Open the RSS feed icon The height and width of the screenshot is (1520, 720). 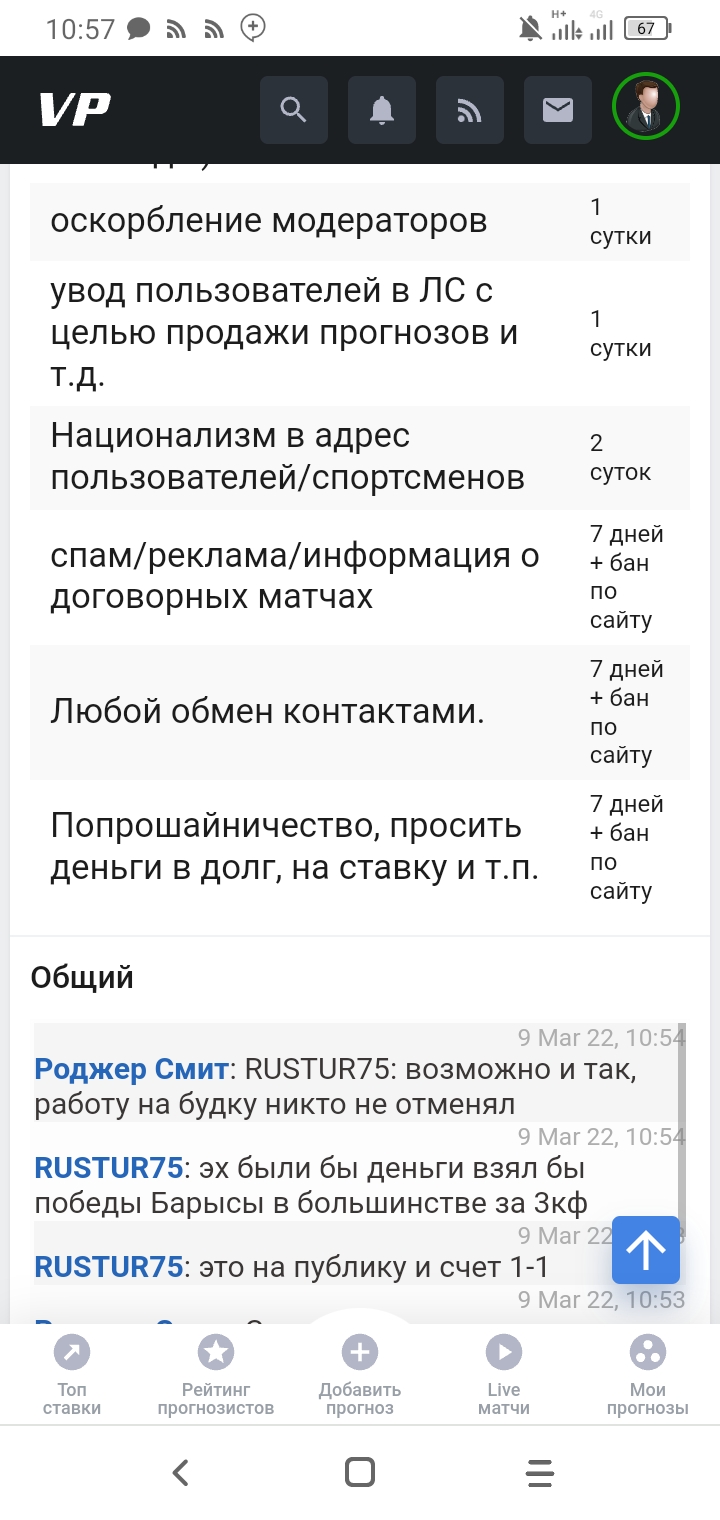(470, 110)
